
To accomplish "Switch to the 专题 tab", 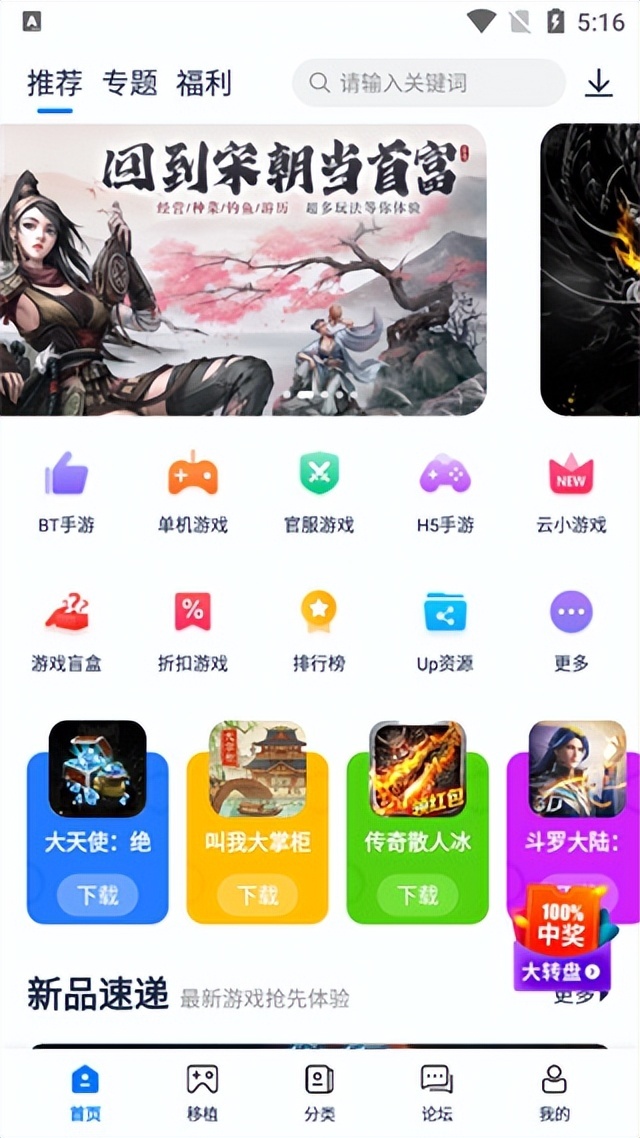I will pyautogui.click(x=130, y=83).
